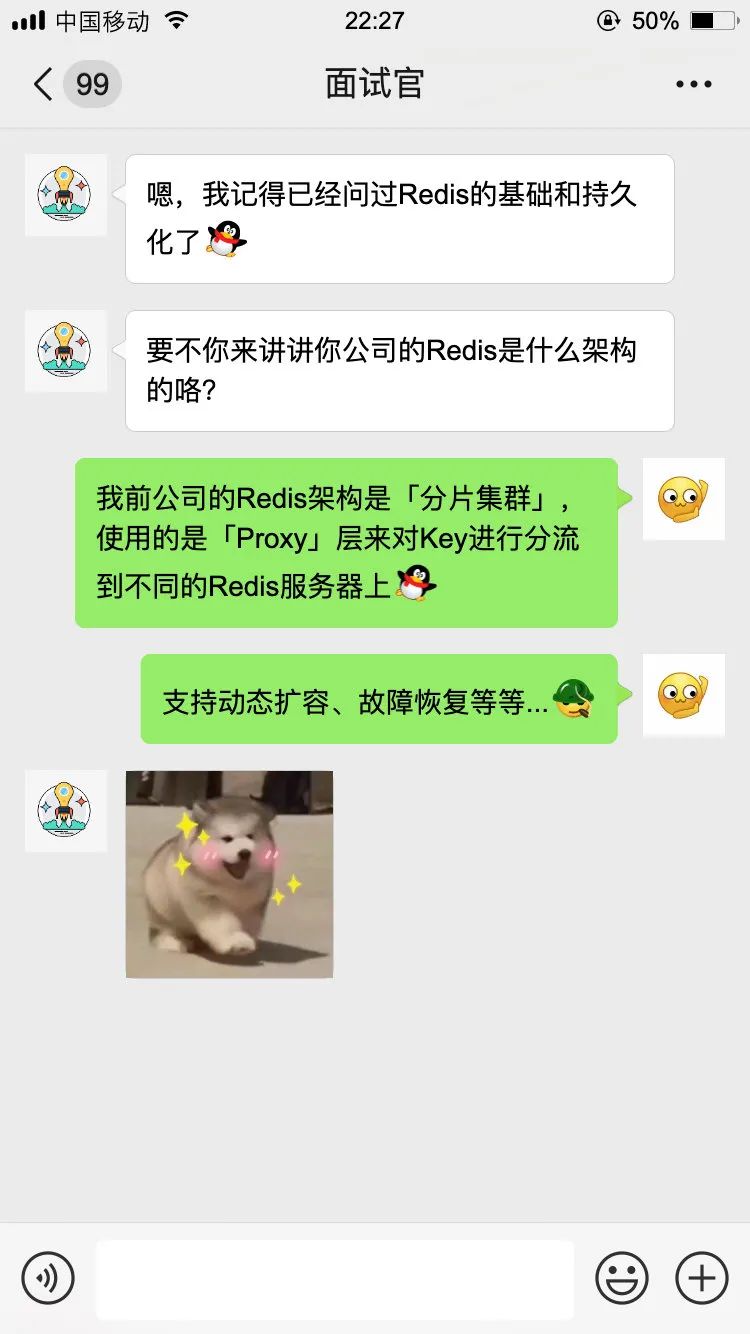Image resolution: width=750 pixels, height=1334 pixels.
Task: Switch to voice message input
Action: 48,1277
